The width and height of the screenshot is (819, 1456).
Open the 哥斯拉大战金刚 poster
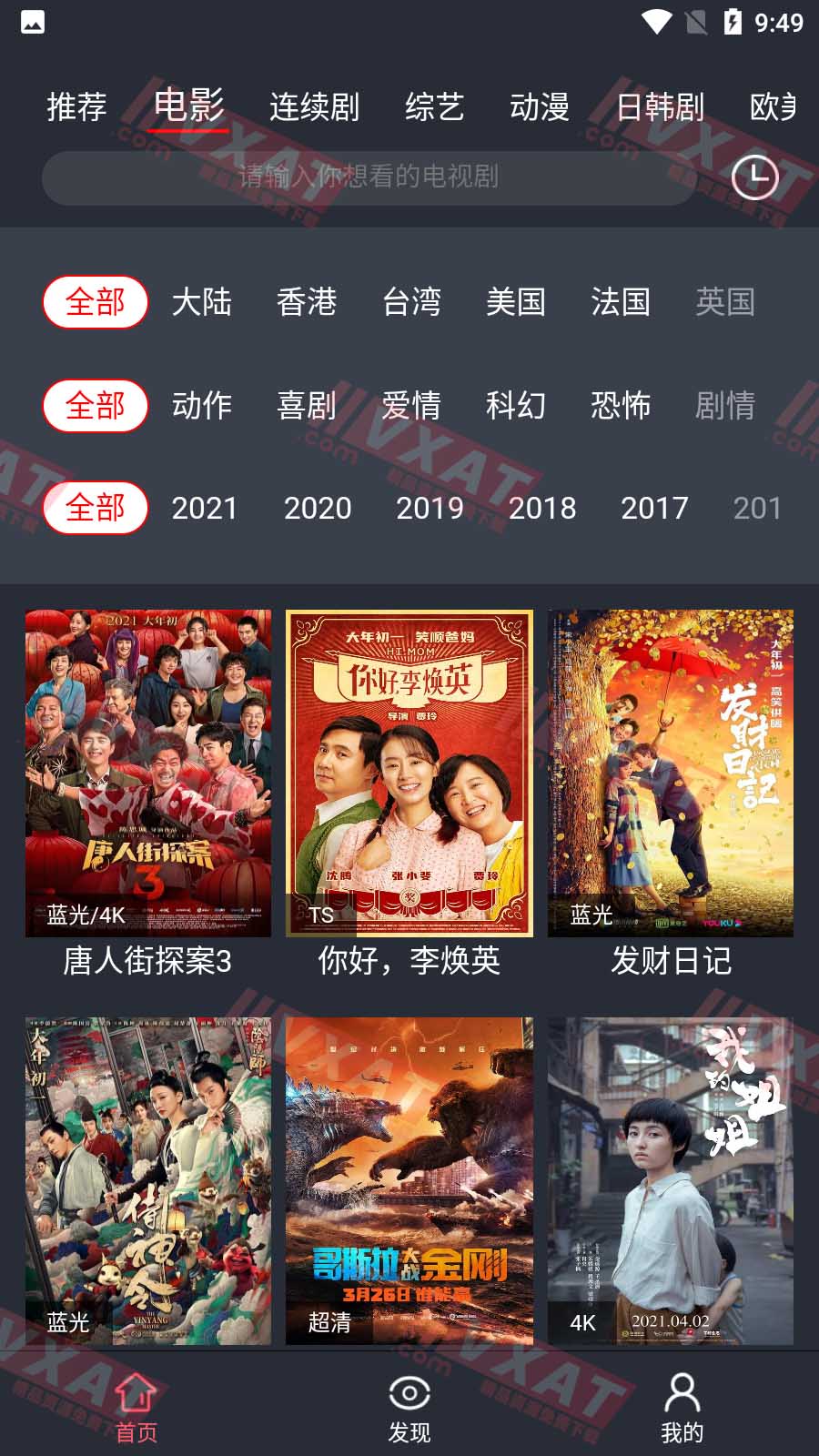409,1180
